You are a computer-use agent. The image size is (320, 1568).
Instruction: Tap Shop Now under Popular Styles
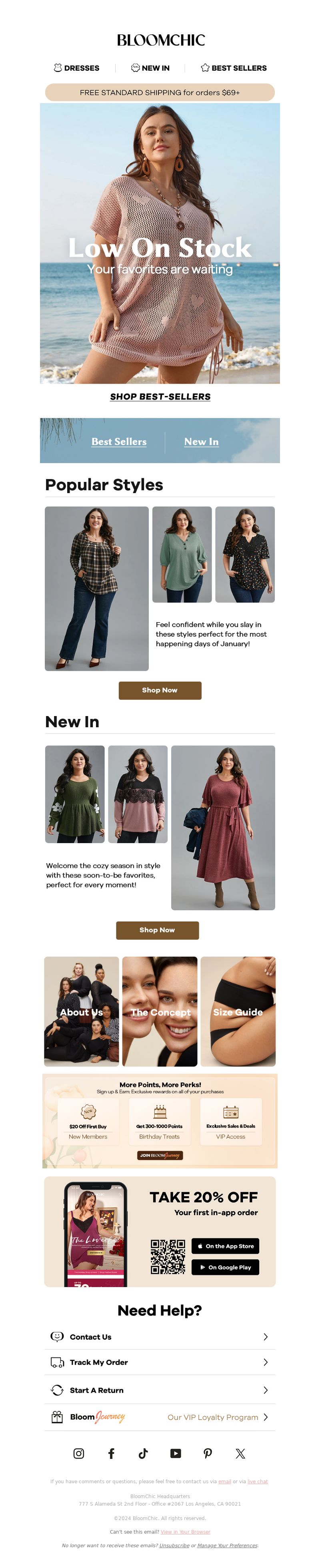pos(160,690)
